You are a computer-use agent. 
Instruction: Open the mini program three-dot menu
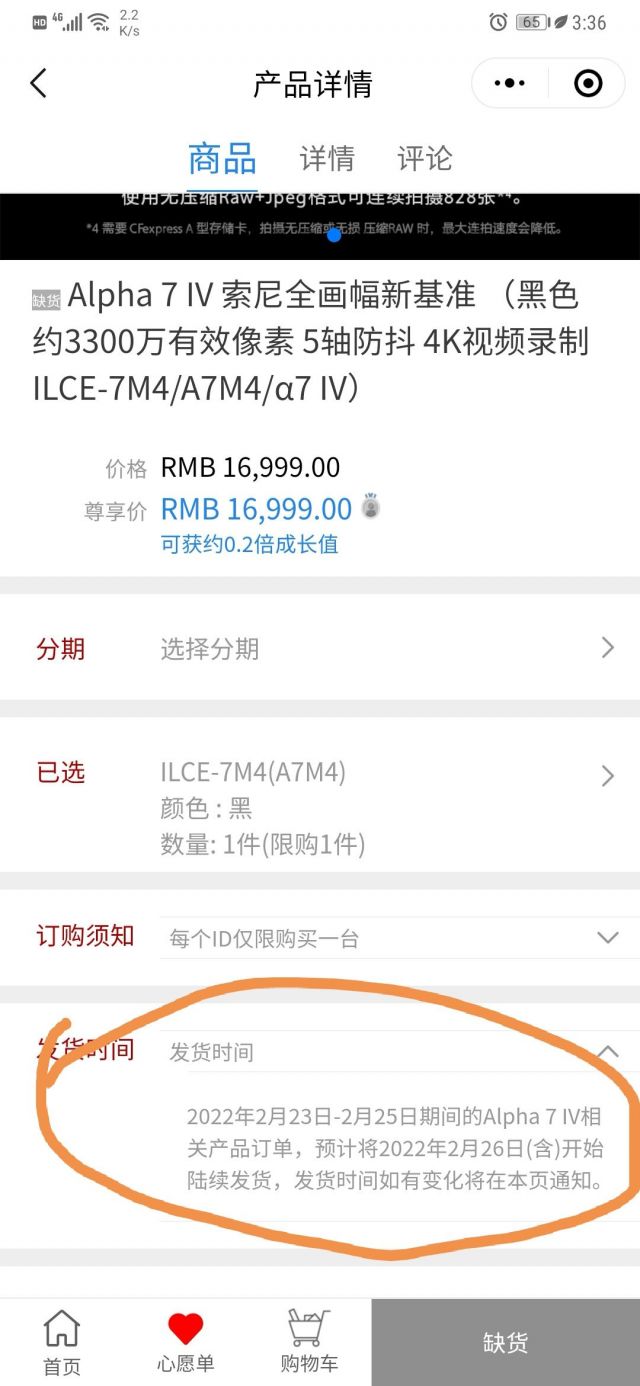pos(510,83)
